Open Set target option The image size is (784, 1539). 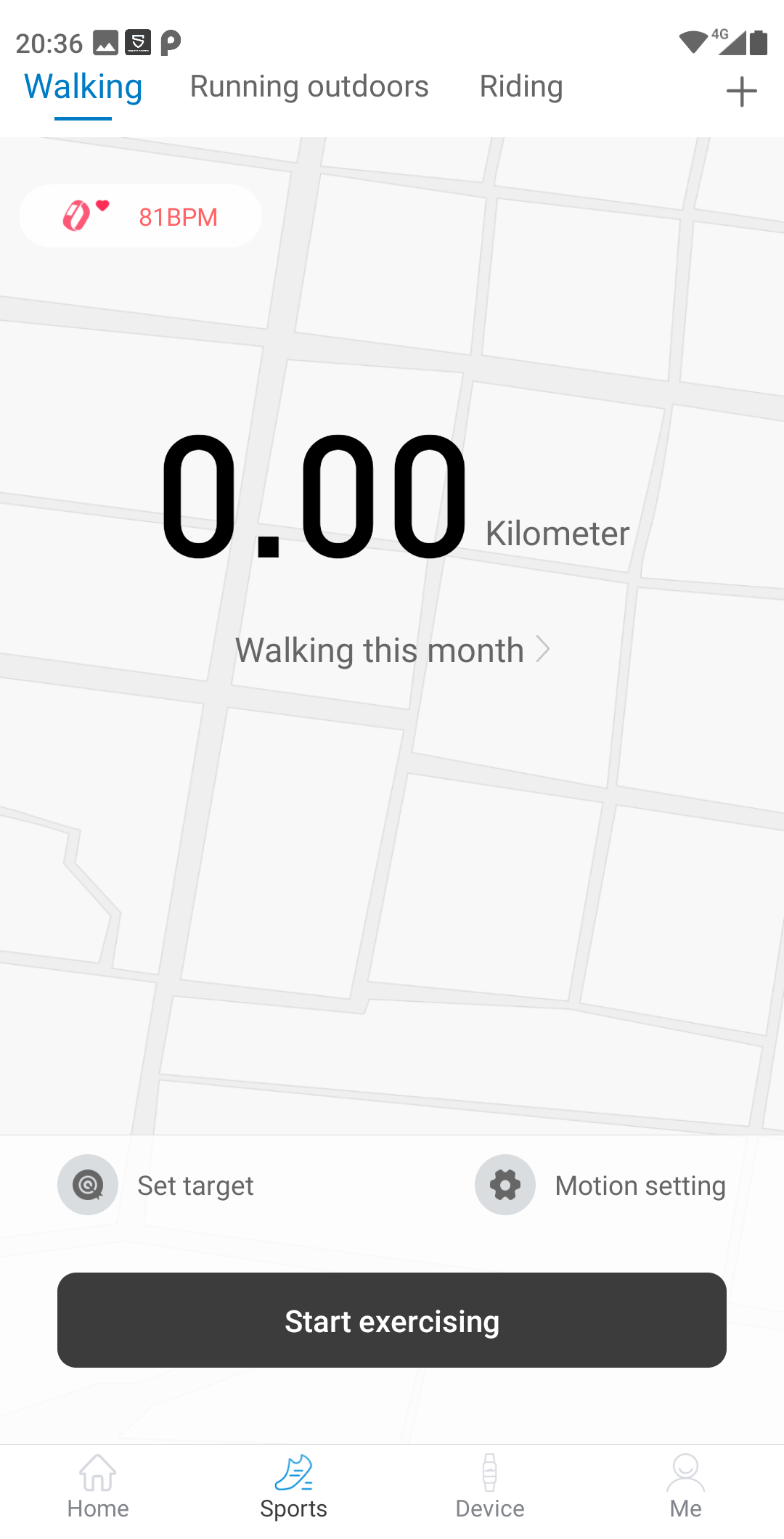click(156, 1185)
